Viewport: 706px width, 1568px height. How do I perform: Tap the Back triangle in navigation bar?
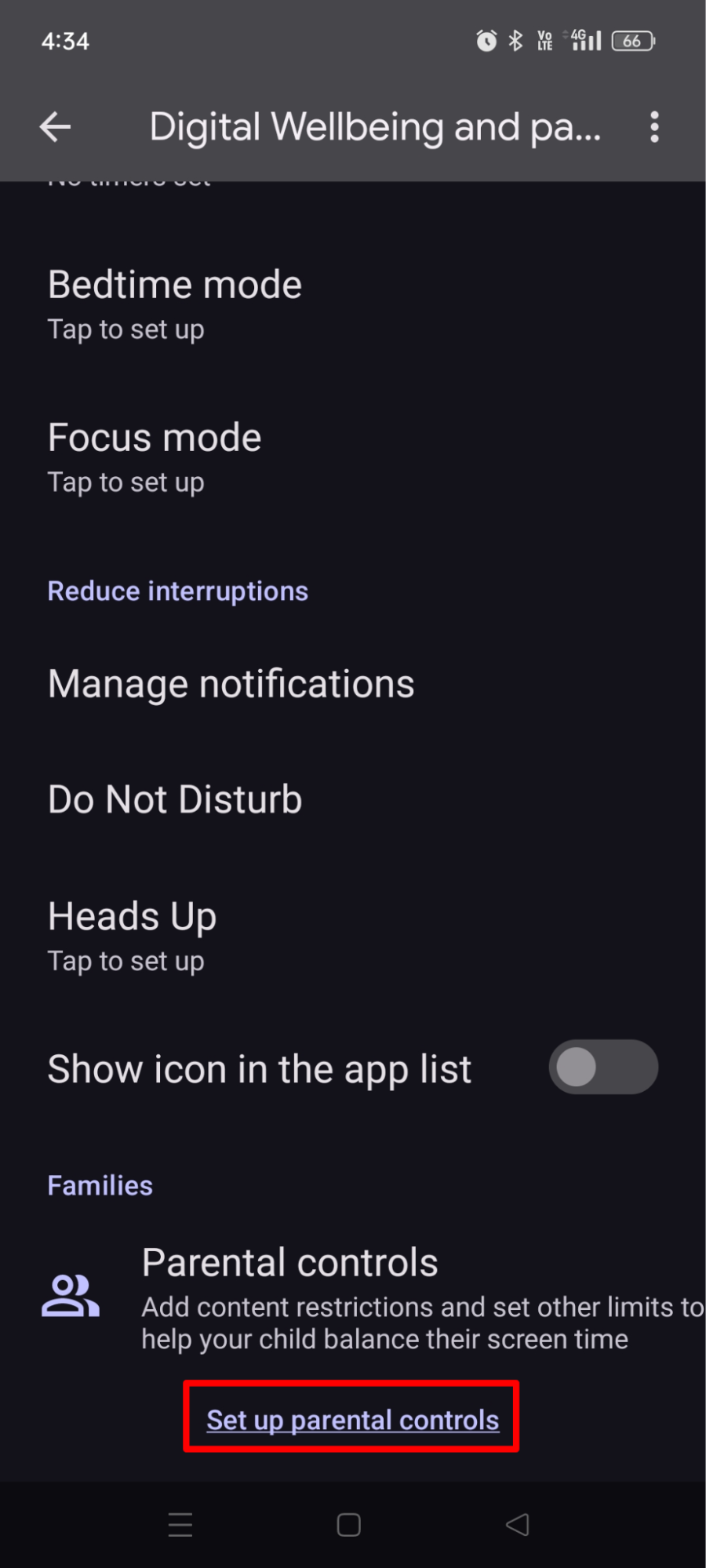(x=516, y=1524)
